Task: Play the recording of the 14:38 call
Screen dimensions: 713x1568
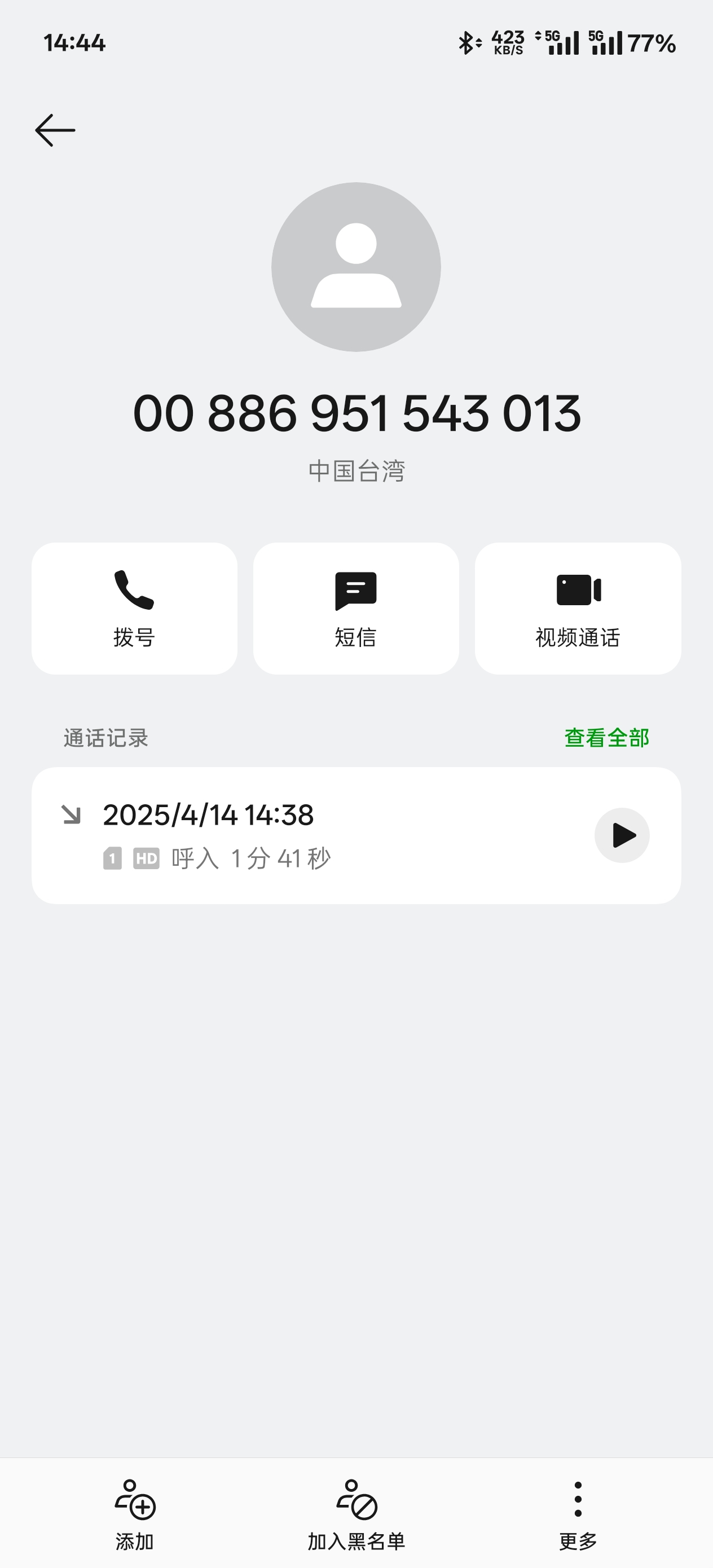Action: pos(622,835)
